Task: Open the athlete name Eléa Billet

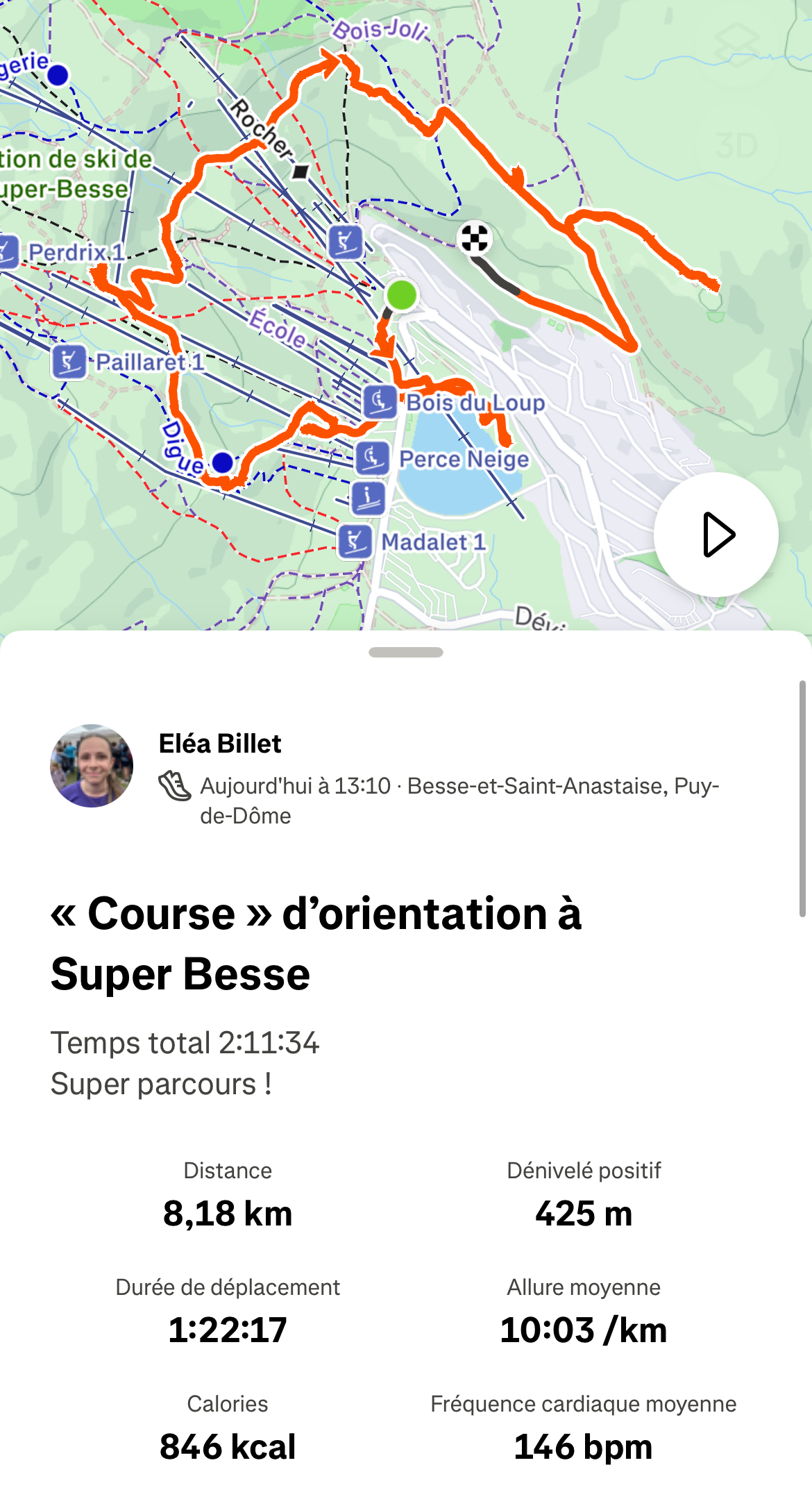Action: pyautogui.click(x=219, y=744)
